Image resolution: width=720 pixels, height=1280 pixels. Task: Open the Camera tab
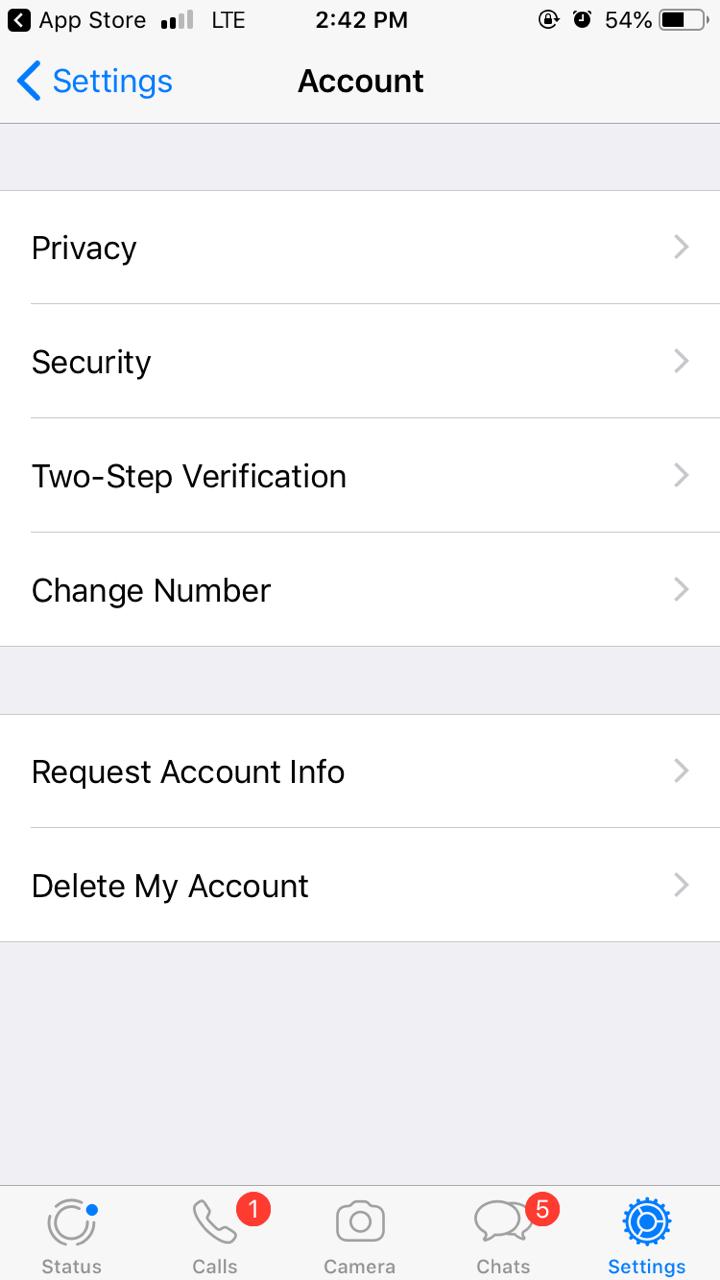tap(360, 1236)
